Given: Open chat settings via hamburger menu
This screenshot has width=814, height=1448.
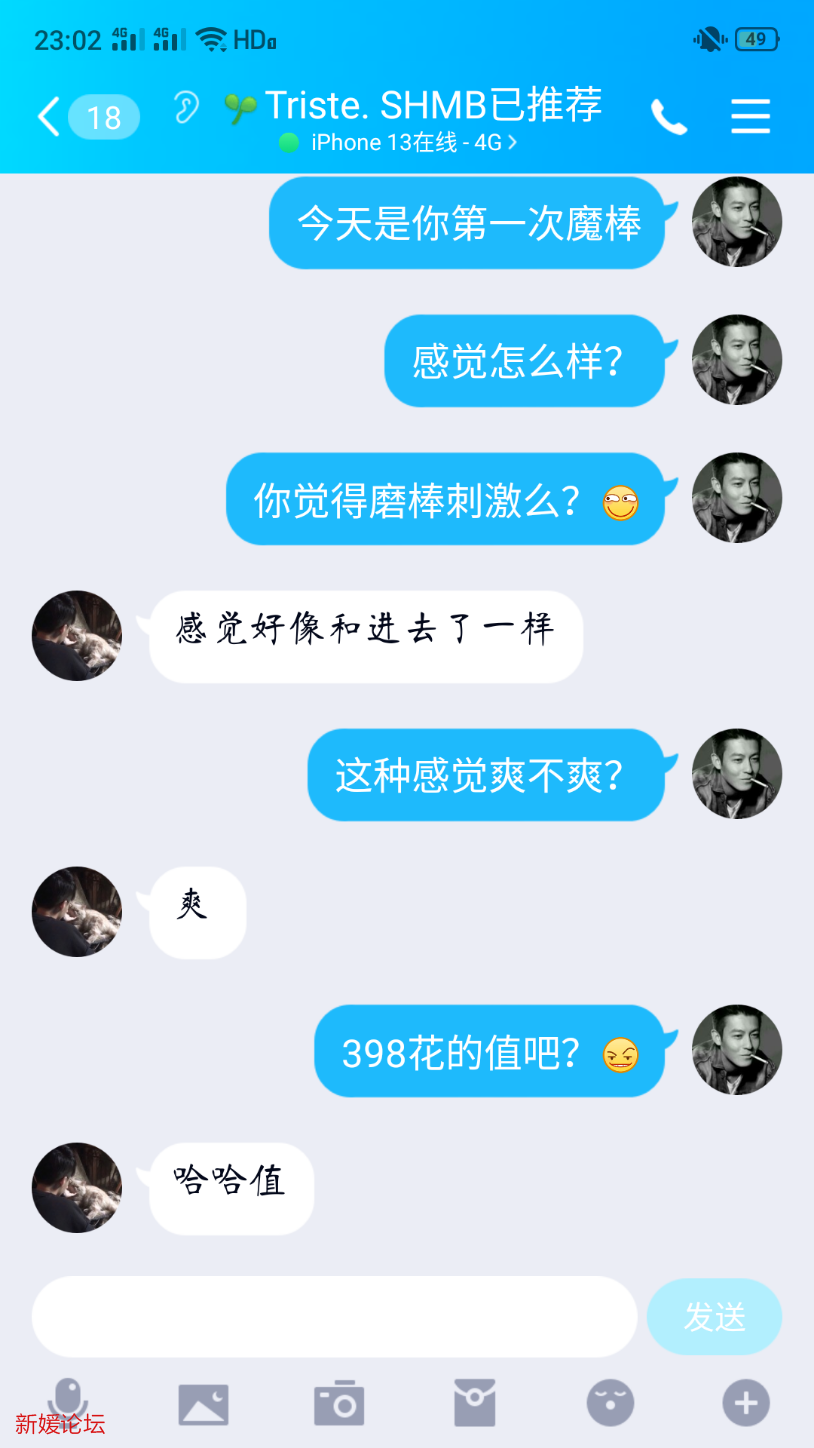Looking at the screenshot, I should click(750, 116).
